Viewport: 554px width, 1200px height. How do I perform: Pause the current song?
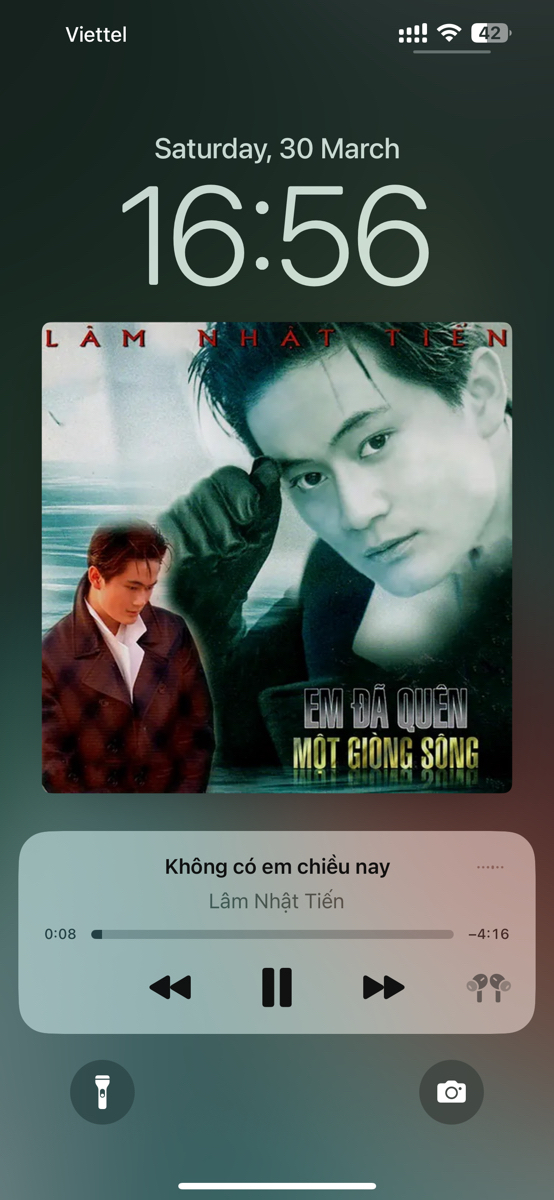(x=277, y=987)
